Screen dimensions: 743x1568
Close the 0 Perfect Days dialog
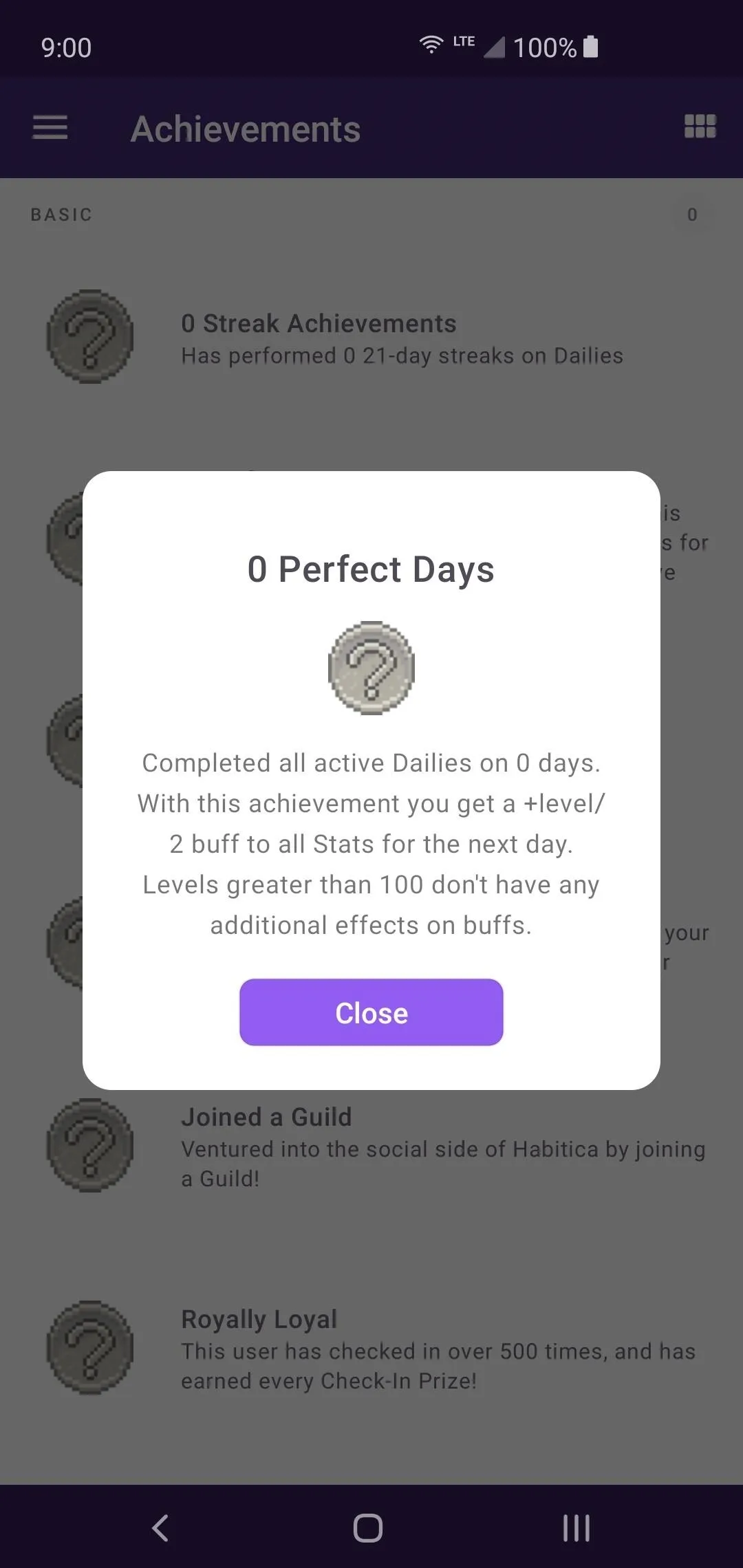point(371,1012)
